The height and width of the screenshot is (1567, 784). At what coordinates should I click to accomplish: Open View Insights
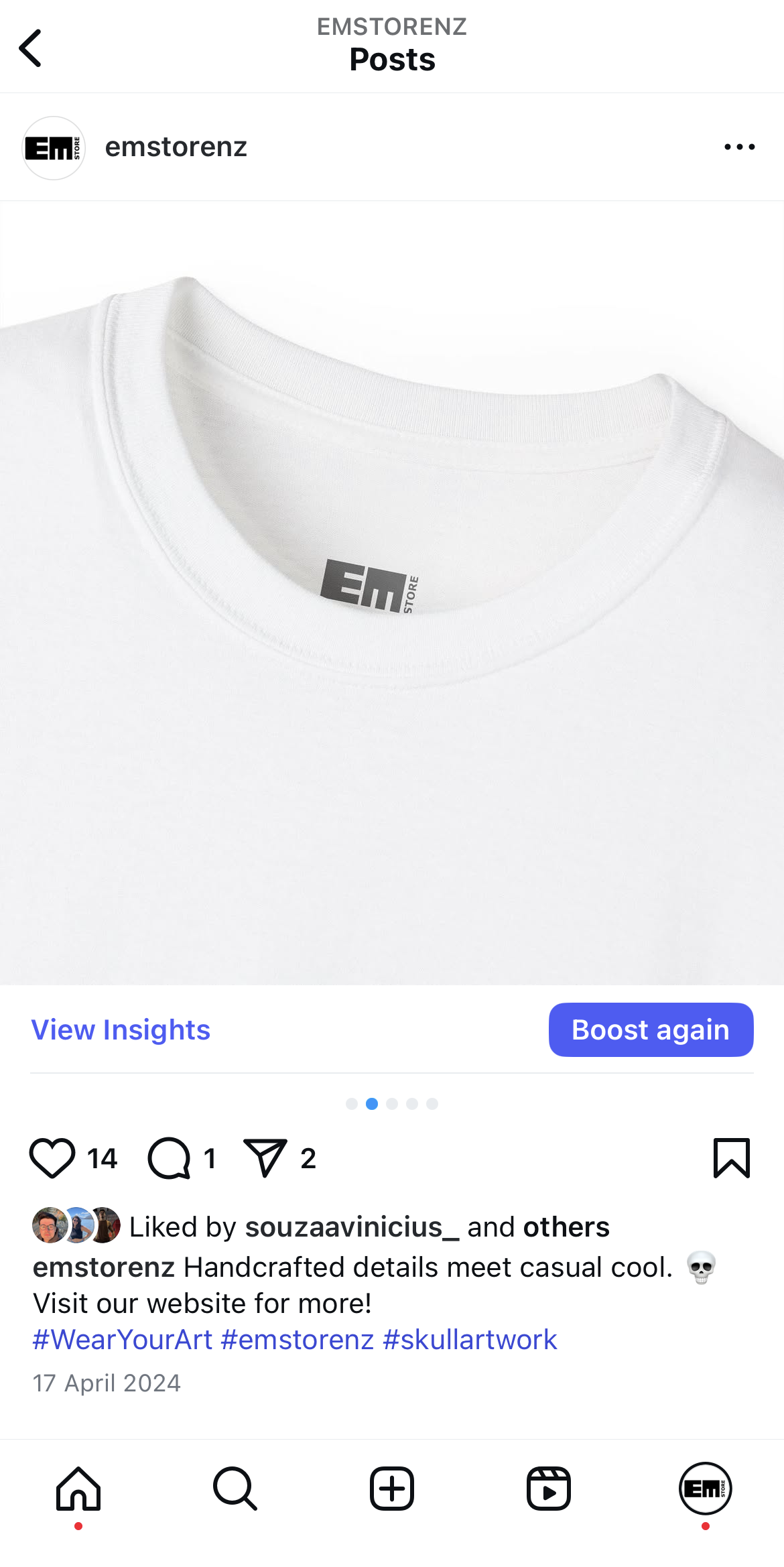121,1029
